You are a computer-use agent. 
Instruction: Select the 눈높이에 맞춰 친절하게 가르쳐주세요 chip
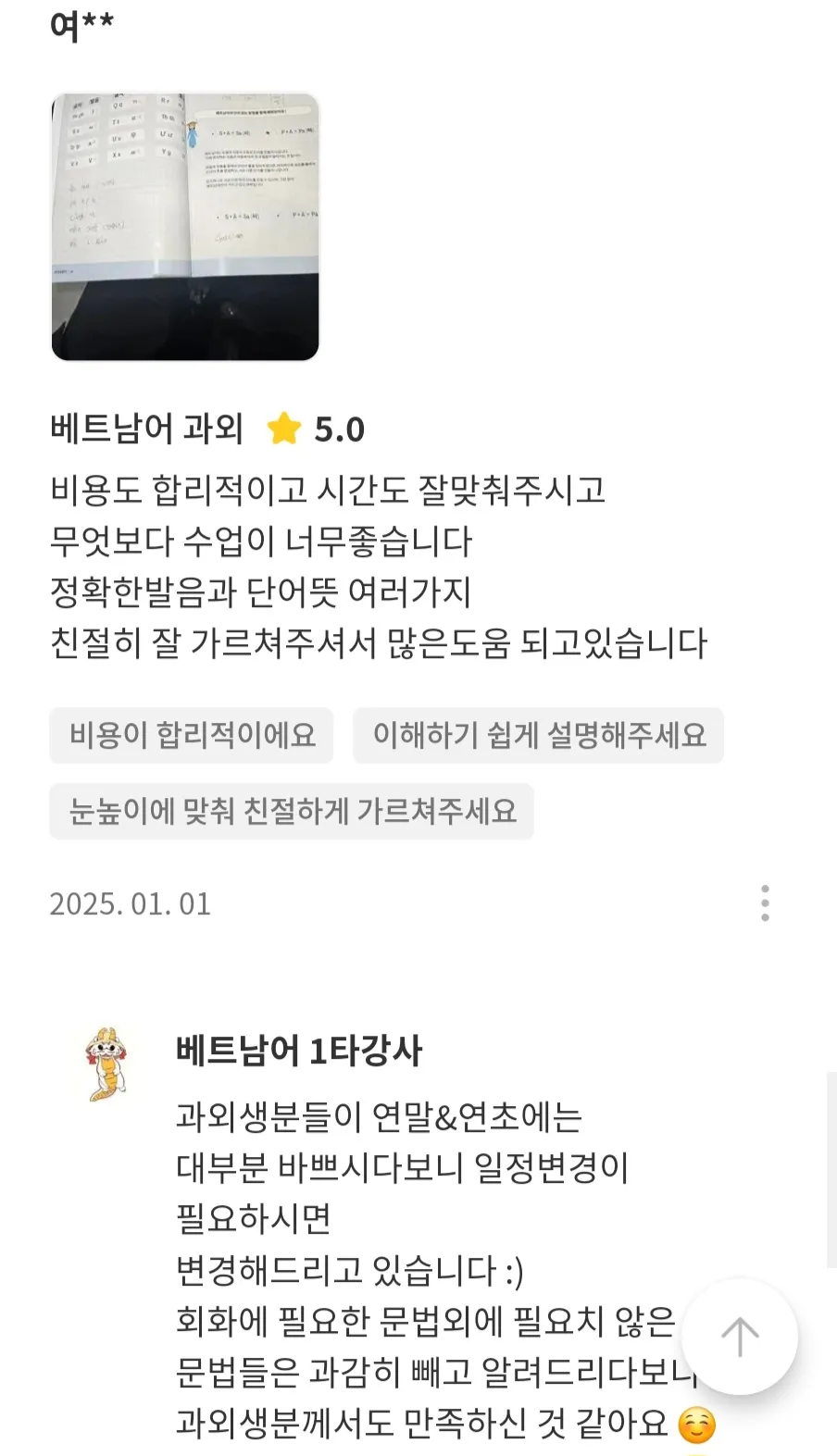293,812
